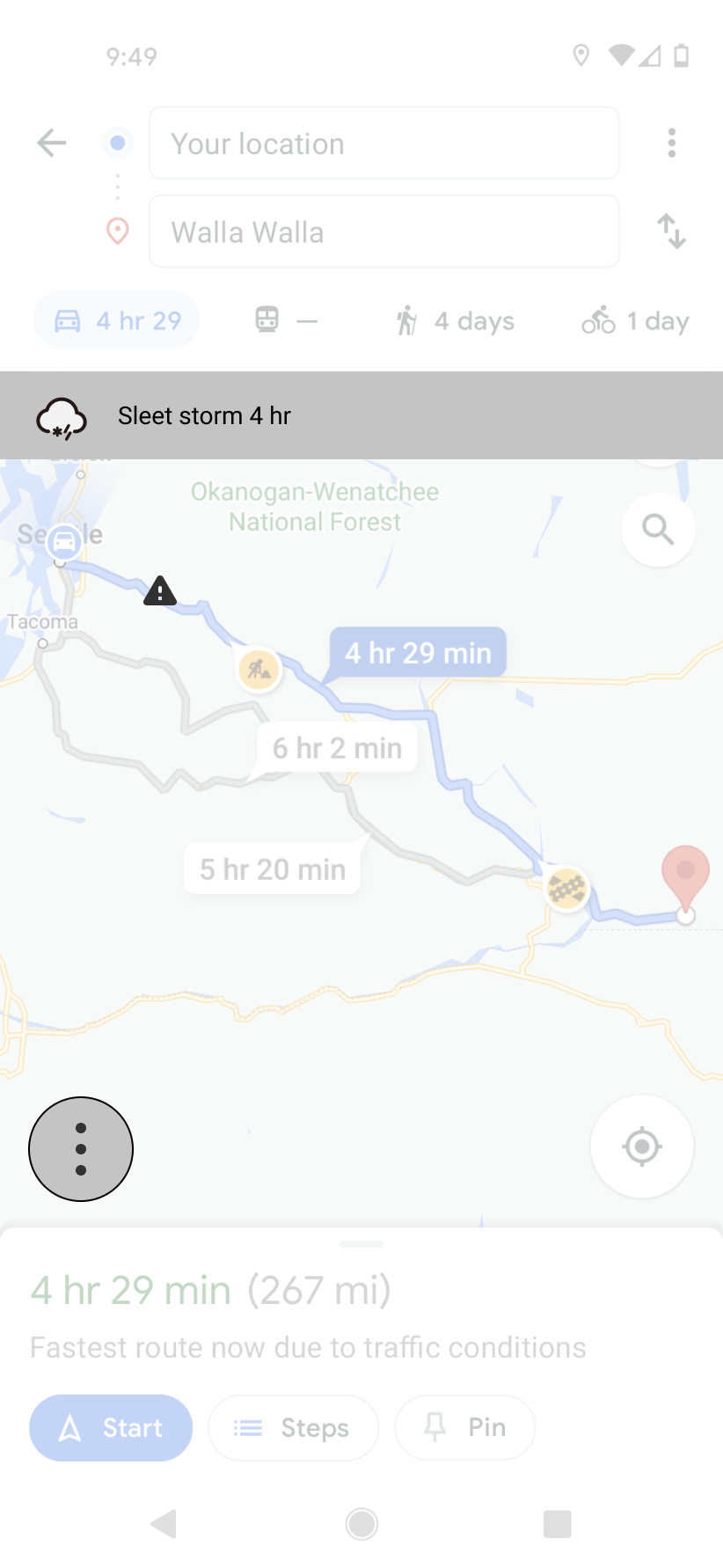
Task: Pin this route
Action: tap(464, 1427)
